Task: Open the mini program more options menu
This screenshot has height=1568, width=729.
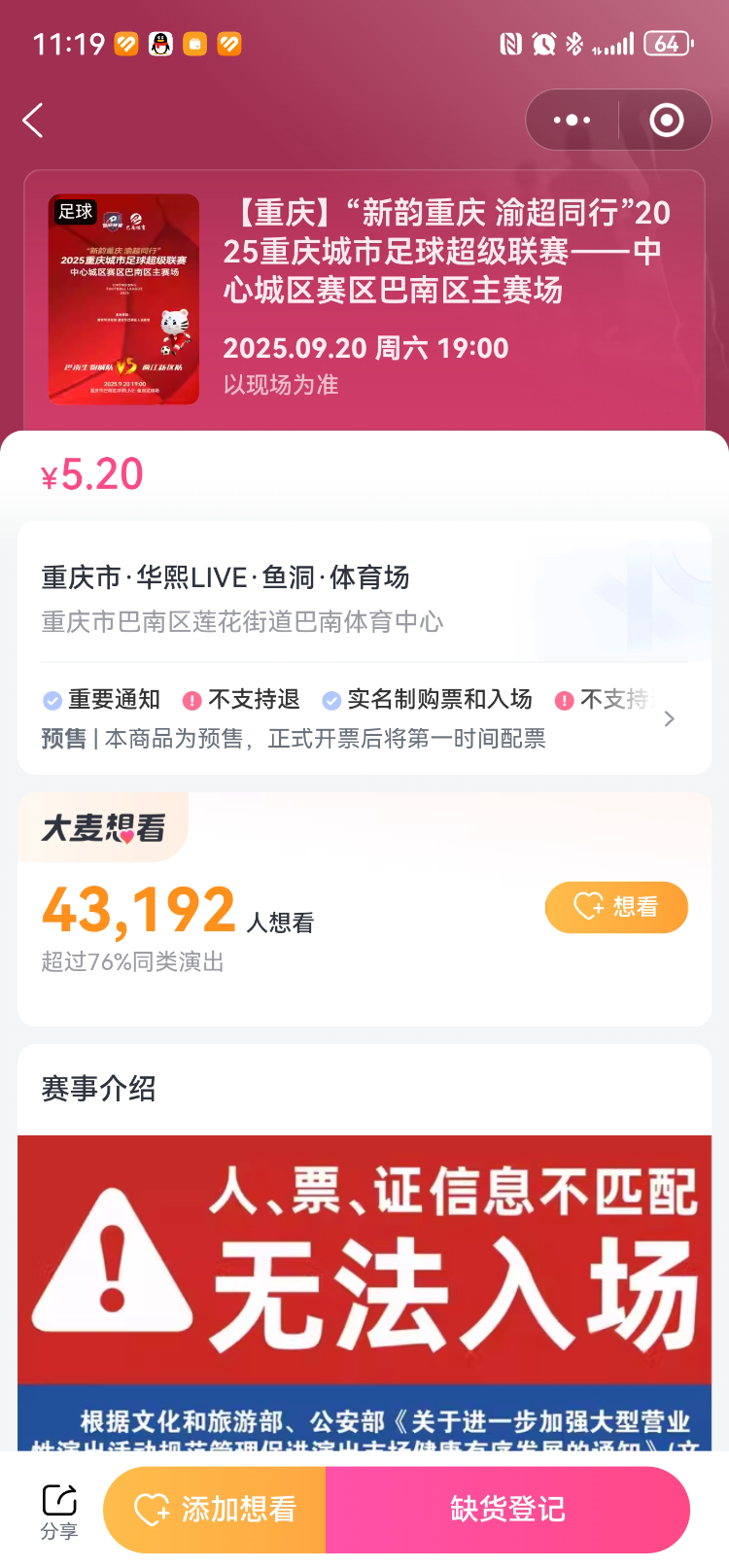Action: 572,121
